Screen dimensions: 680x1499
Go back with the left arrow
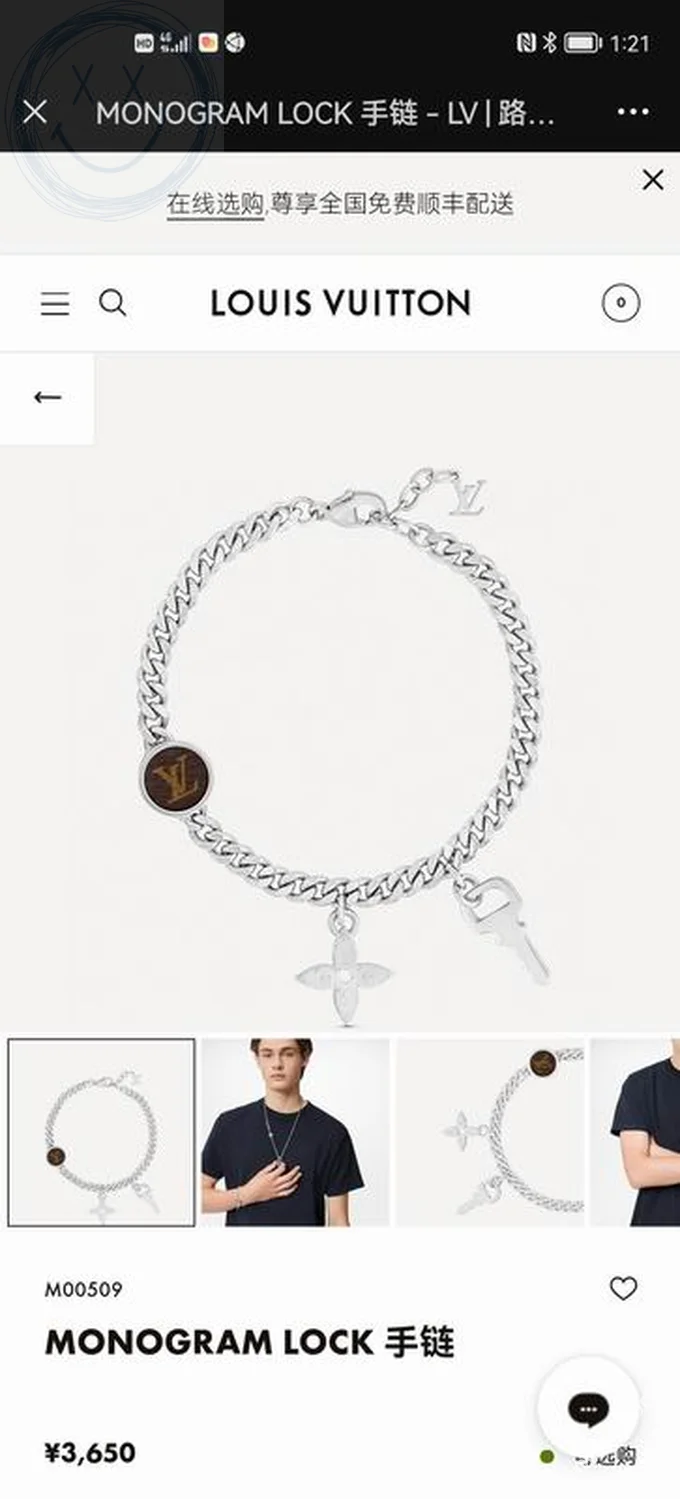47,398
